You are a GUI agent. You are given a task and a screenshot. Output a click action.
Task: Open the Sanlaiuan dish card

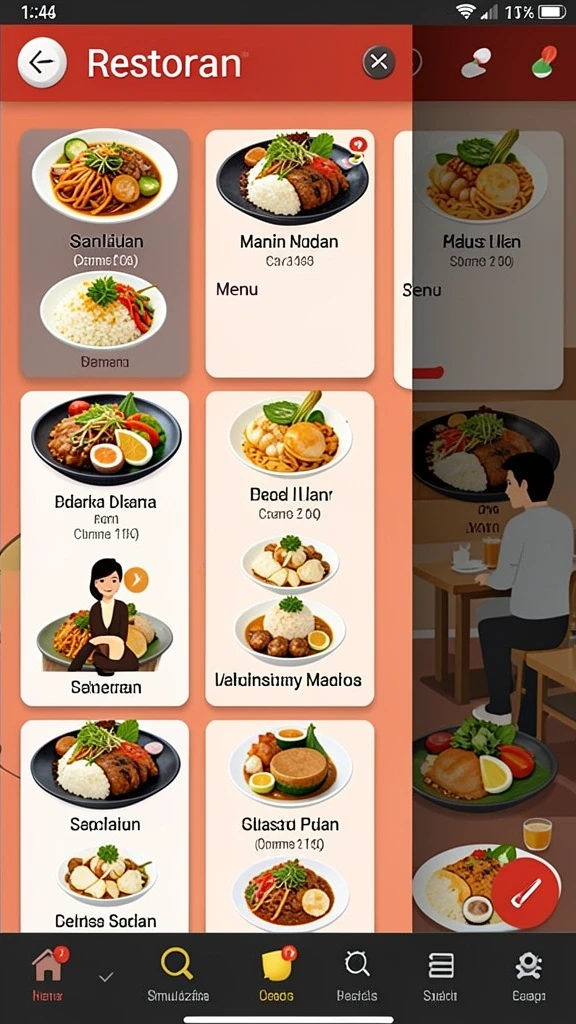[104, 253]
